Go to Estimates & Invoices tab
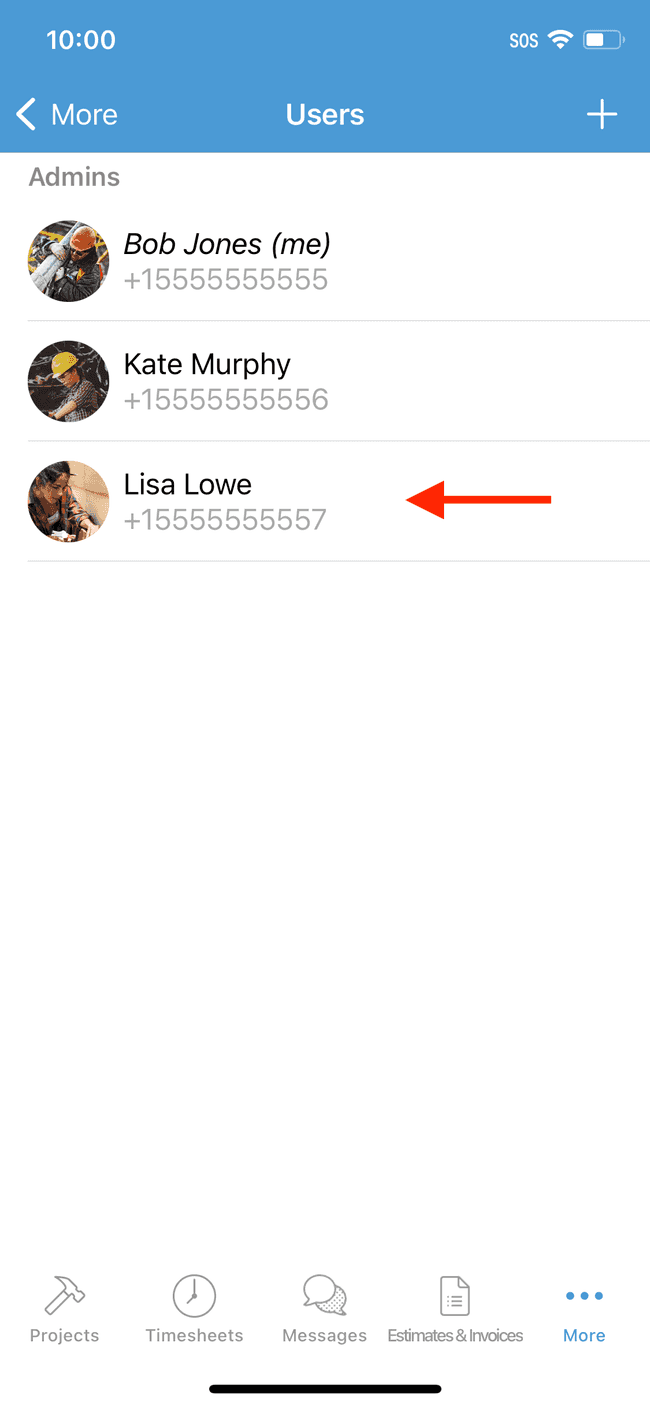The image size is (650, 1407). (x=455, y=1309)
